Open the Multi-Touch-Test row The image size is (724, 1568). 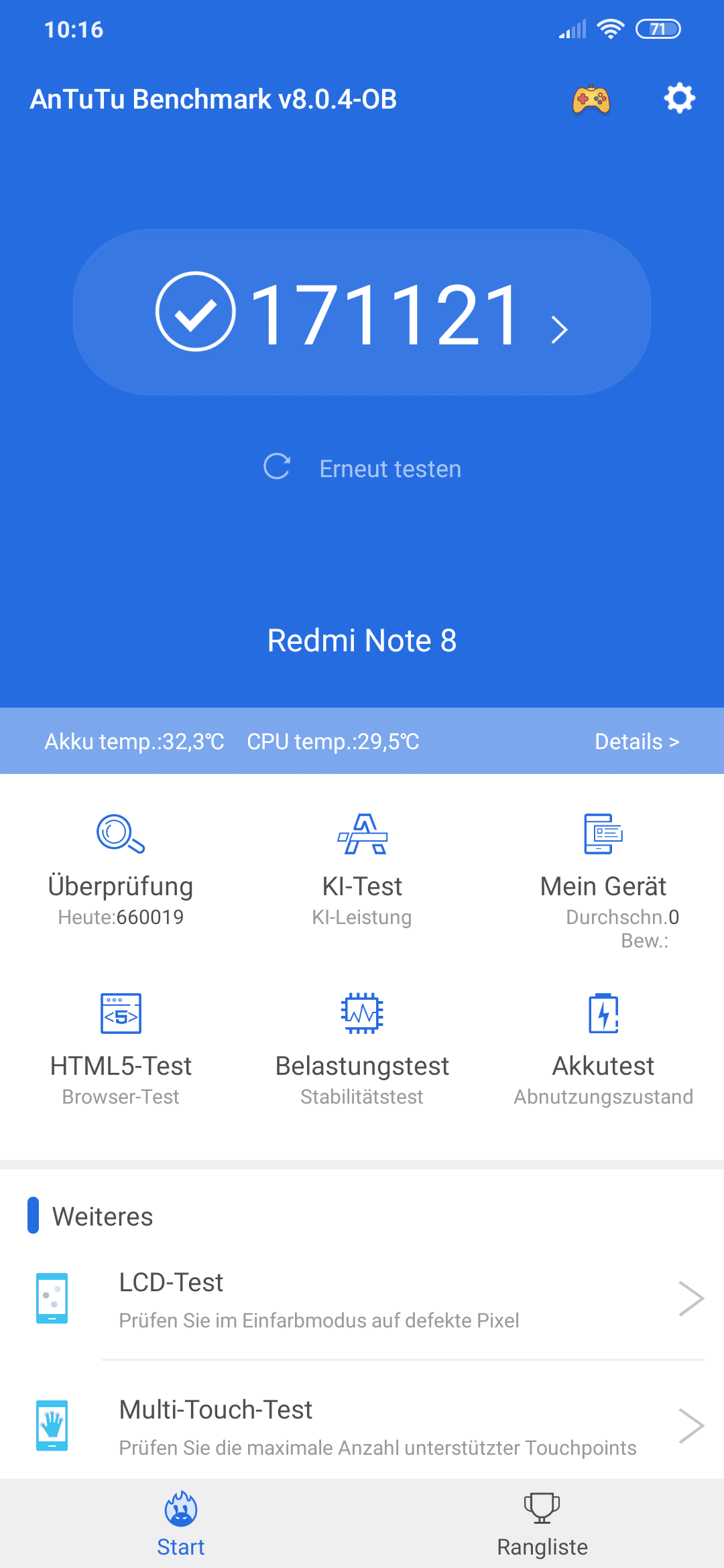point(362,1425)
